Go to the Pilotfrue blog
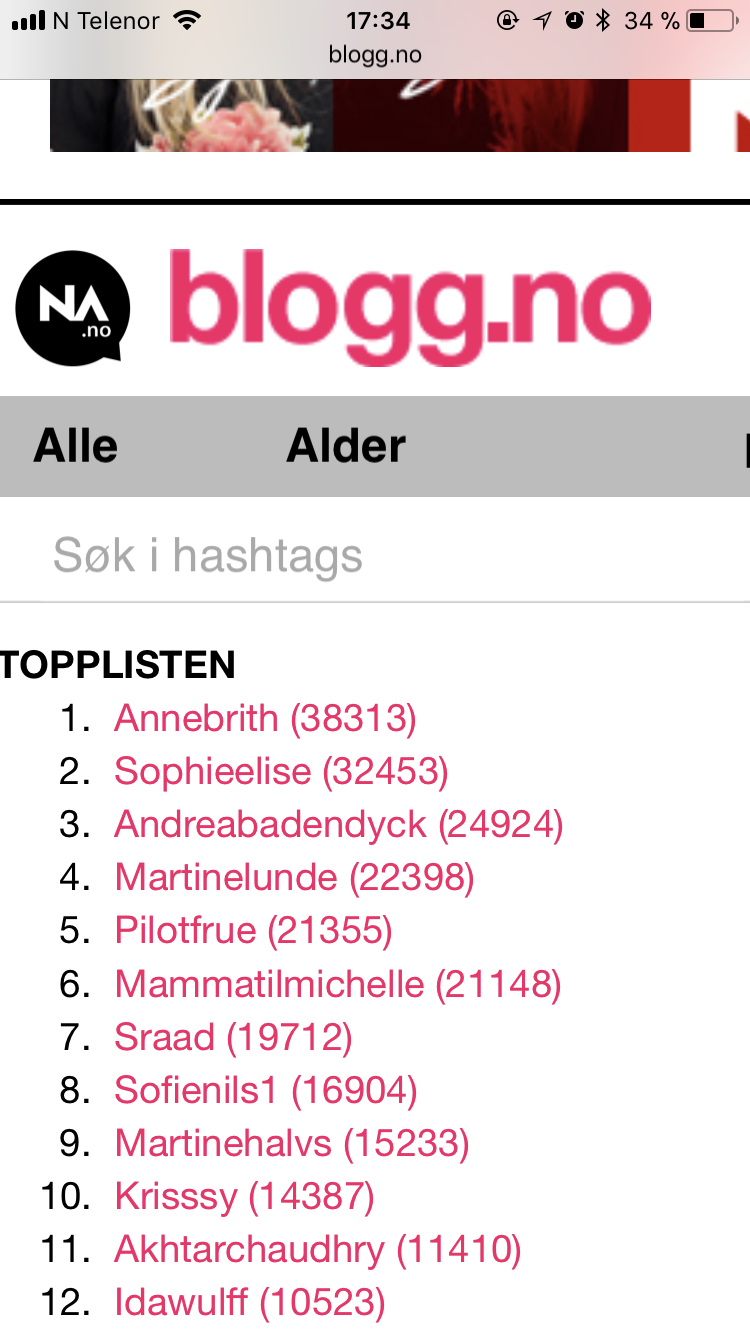 click(253, 930)
